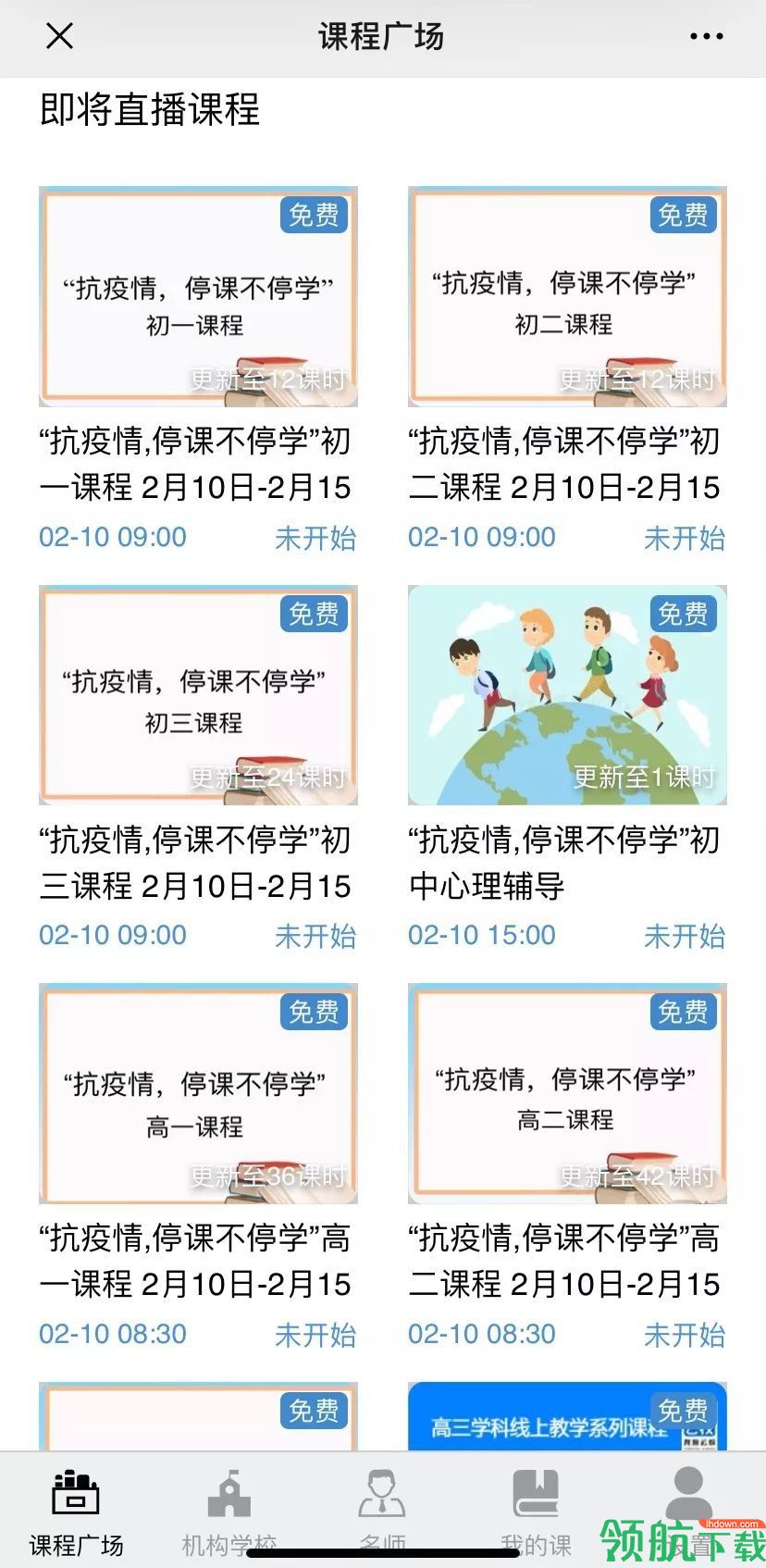Viewport: 766px width, 1568px height.
Task: Open the 高二课程 course title link
Action: (x=566, y=1261)
